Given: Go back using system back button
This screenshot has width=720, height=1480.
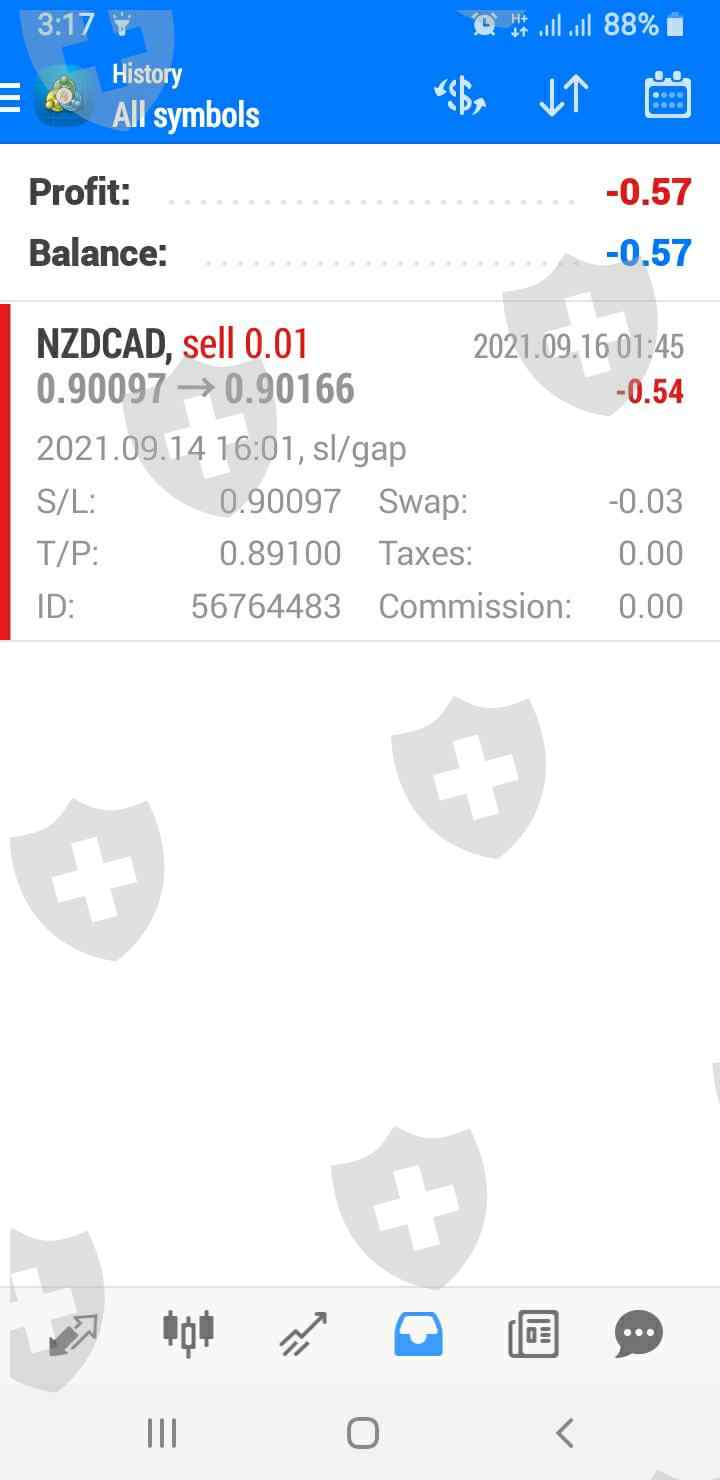Looking at the screenshot, I should click(x=564, y=1433).
